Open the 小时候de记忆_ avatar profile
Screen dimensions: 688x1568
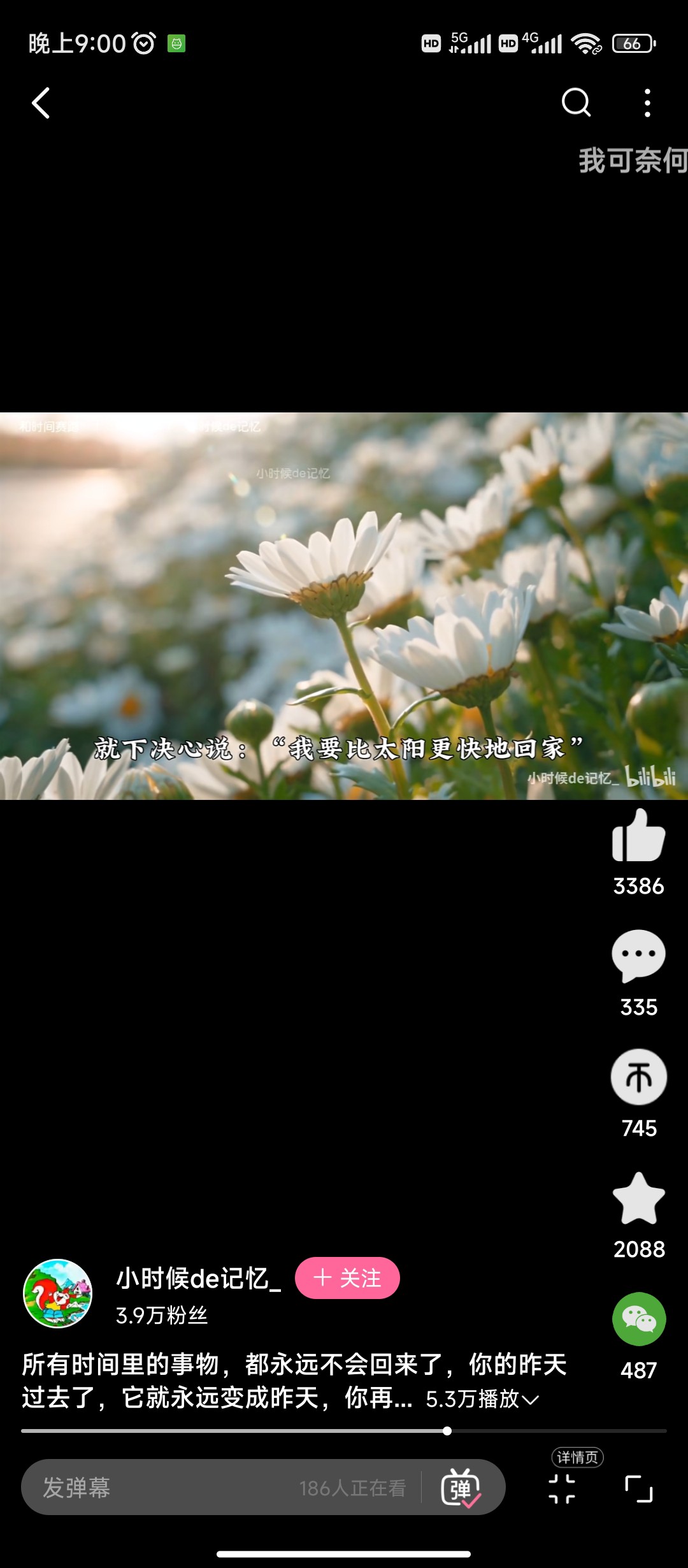(58, 1293)
